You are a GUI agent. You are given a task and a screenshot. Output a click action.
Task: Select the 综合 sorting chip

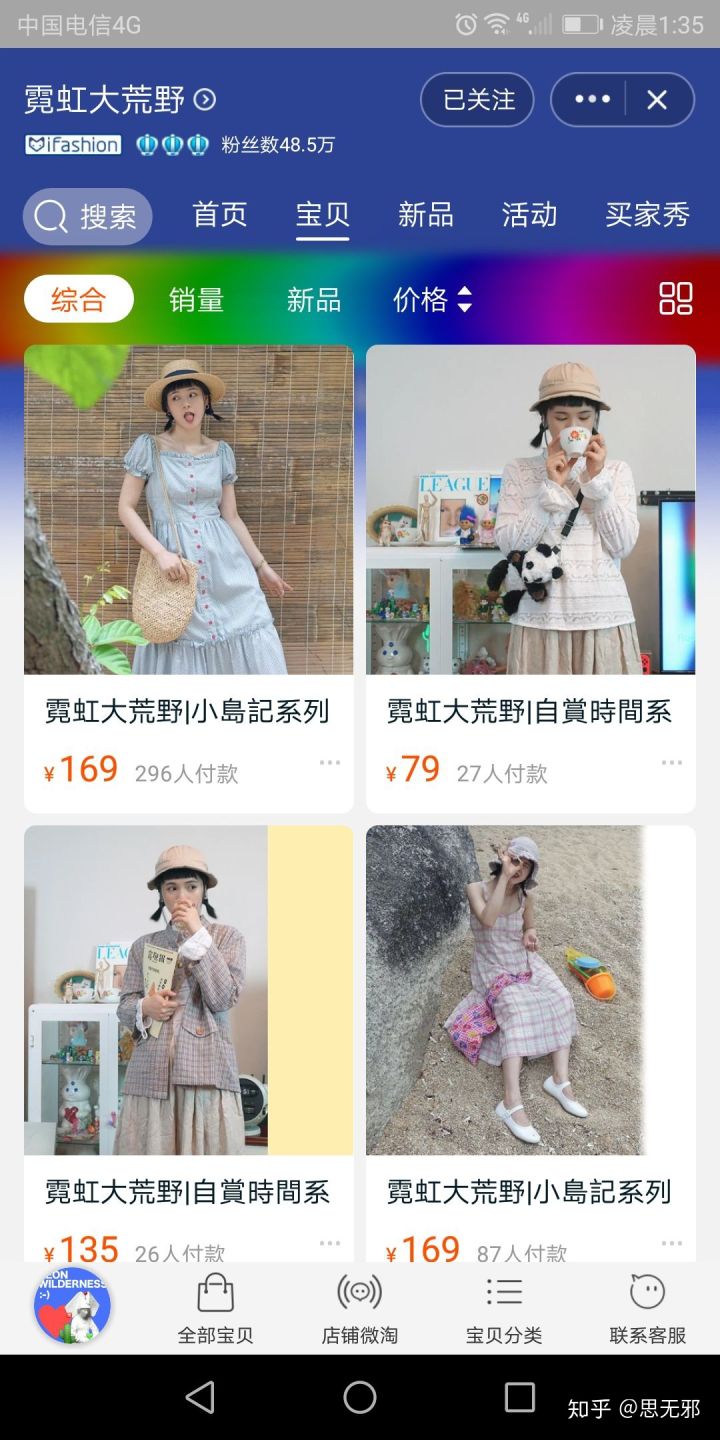click(x=79, y=299)
